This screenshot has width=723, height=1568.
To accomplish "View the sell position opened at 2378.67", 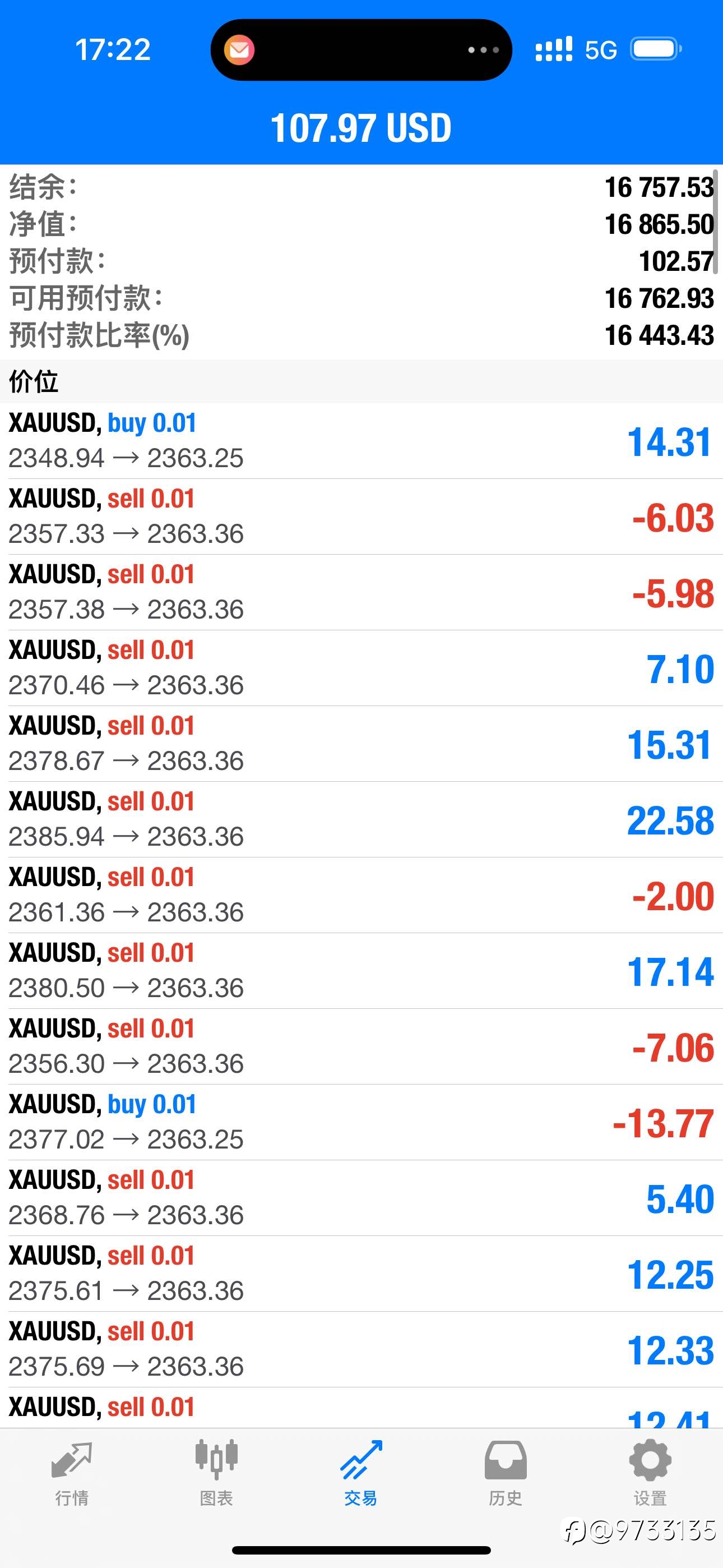I will [361, 744].
